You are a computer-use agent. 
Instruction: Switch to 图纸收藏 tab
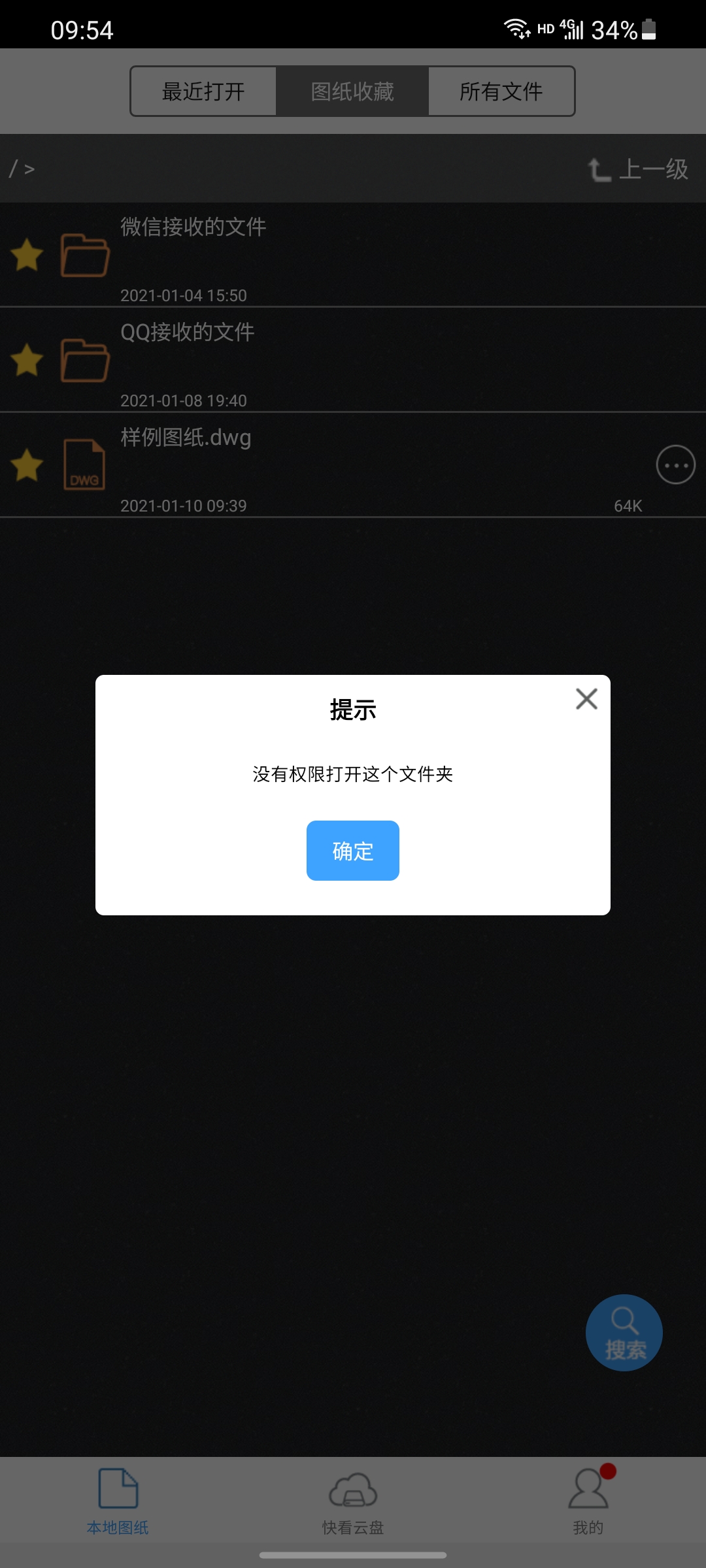point(352,91)
